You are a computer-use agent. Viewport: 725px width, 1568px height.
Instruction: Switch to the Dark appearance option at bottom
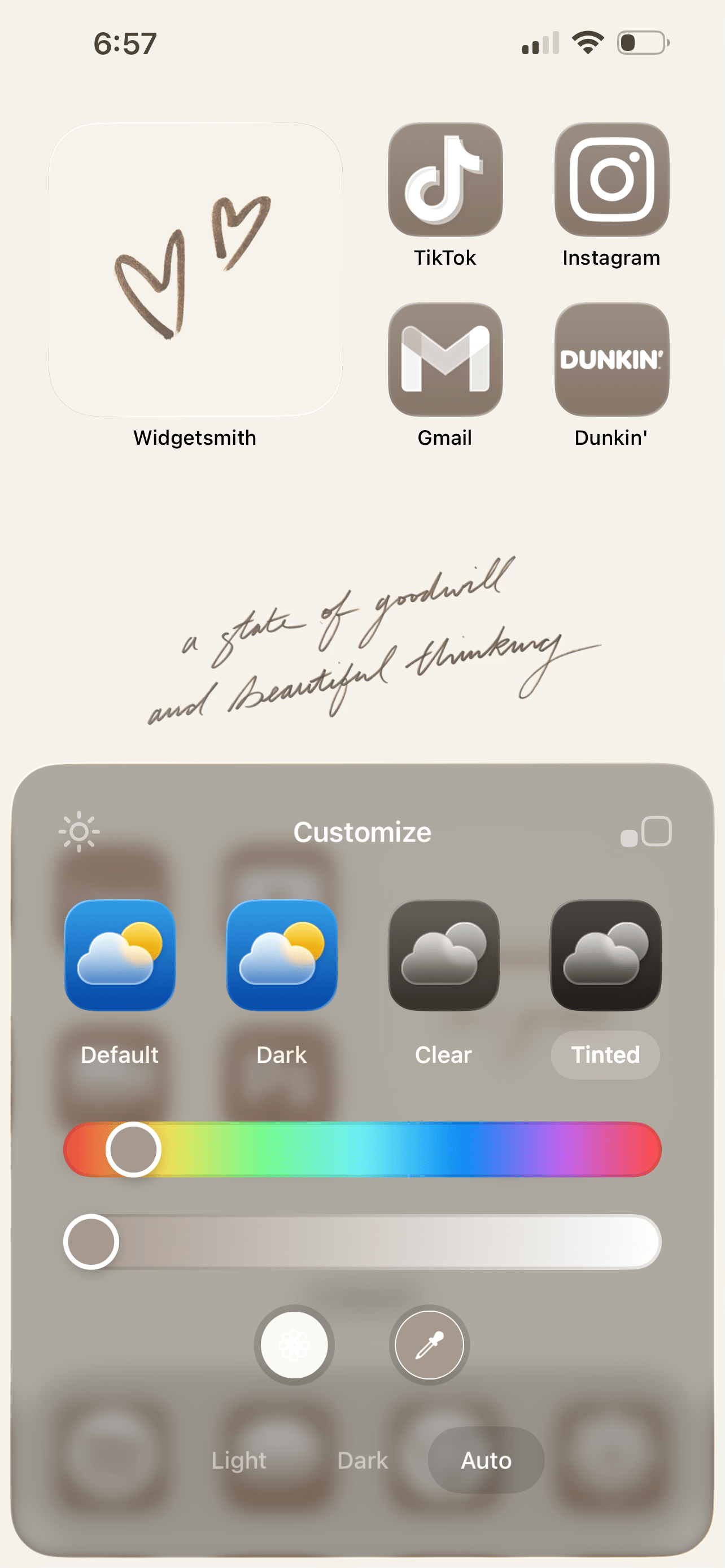362,1460
